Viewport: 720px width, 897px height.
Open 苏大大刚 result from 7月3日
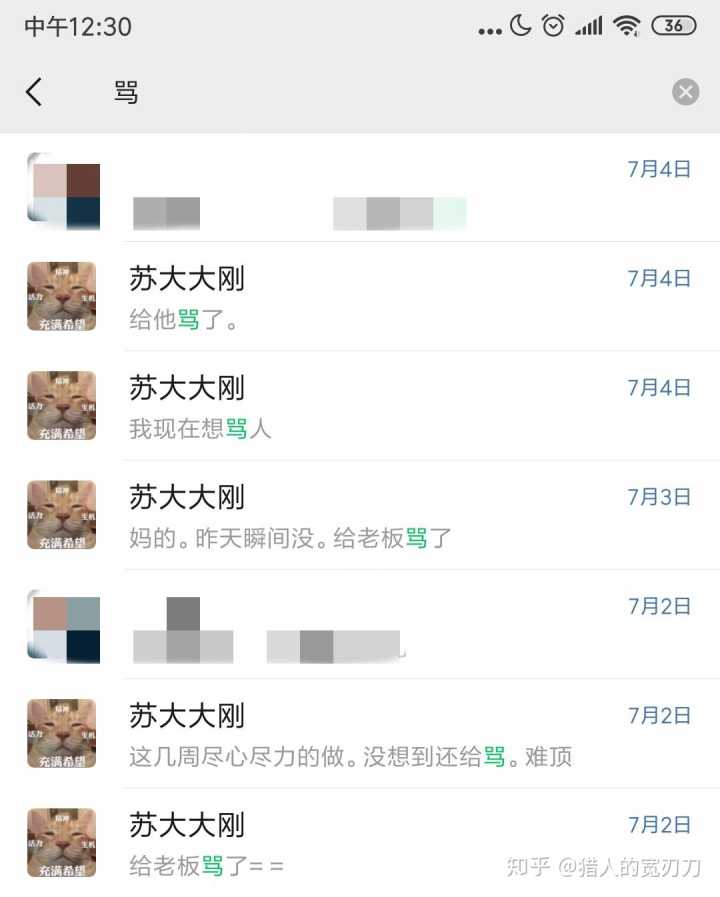pos(400,515)
